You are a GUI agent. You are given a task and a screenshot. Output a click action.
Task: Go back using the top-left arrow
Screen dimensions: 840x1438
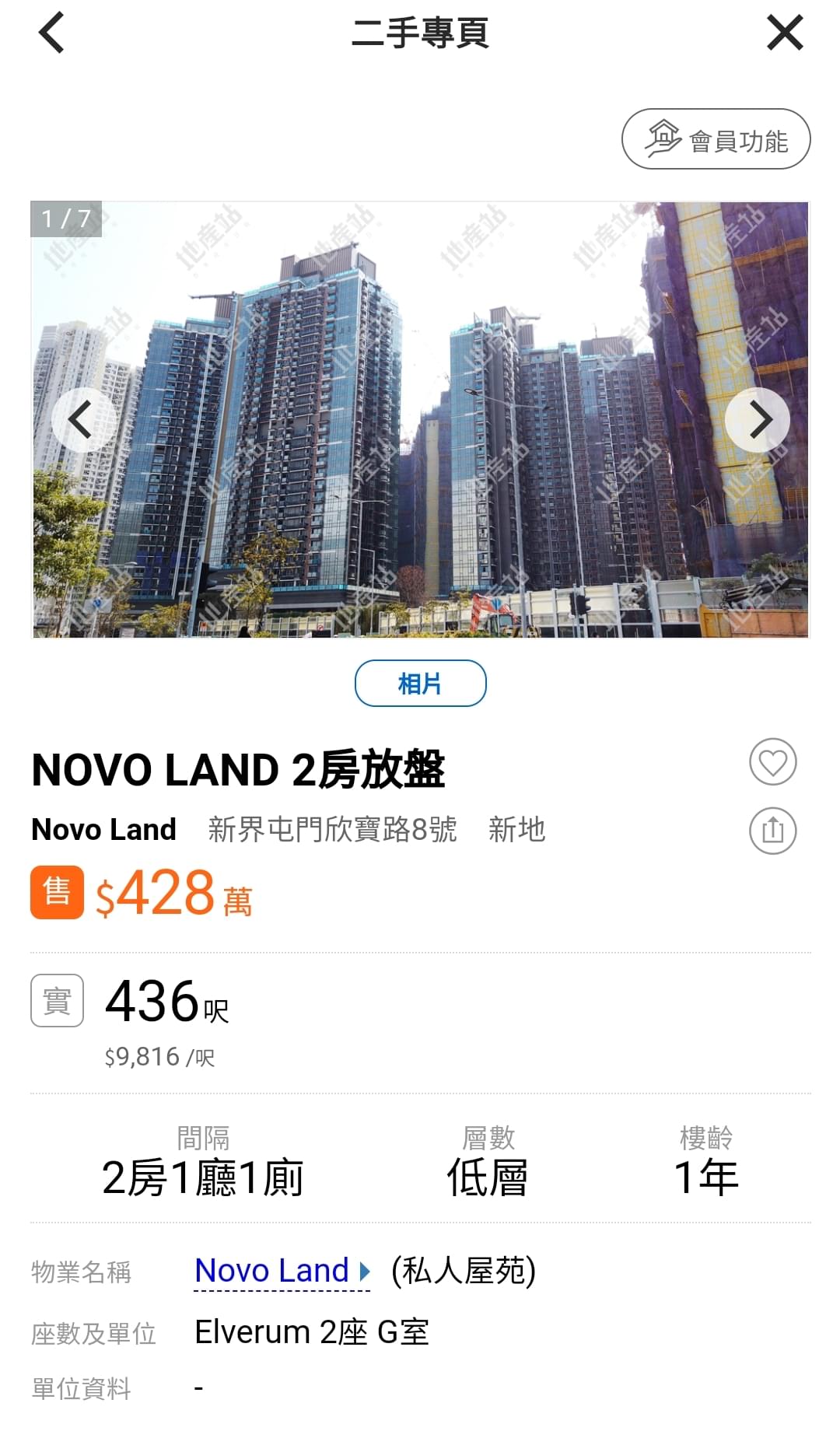pyautogui.click(x=51, y=33)
